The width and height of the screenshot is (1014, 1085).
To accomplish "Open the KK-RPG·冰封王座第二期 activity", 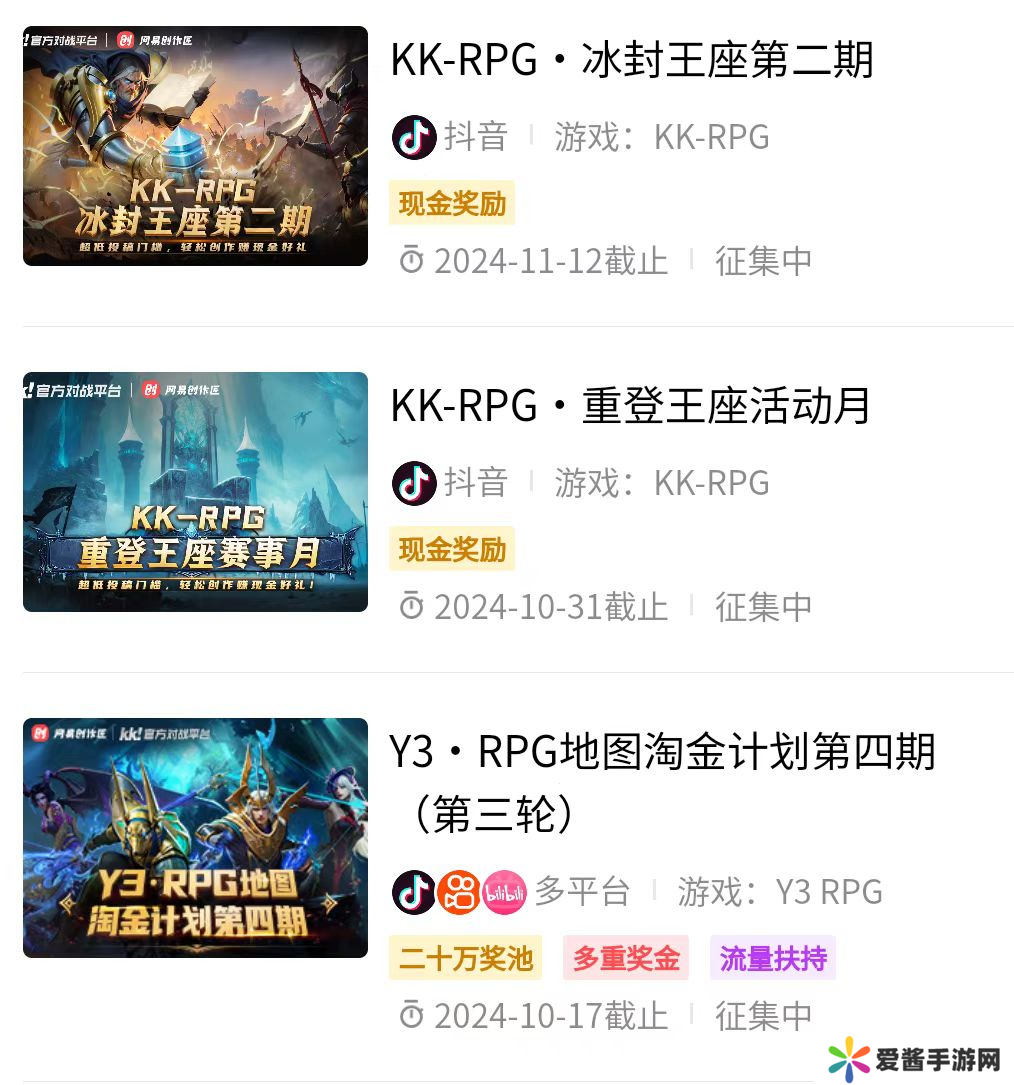I will [631, 60].
